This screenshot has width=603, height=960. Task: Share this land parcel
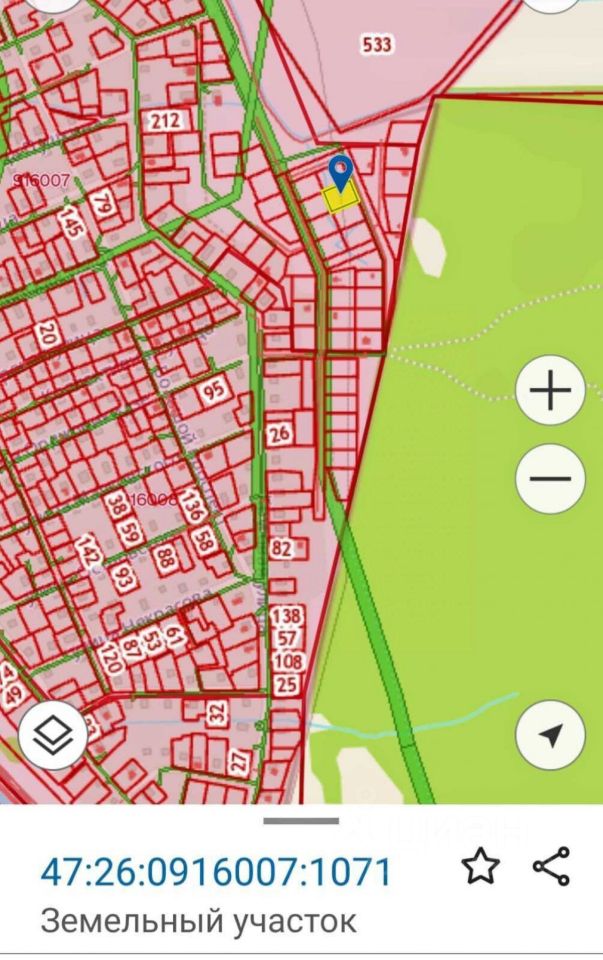click(551, 866)
